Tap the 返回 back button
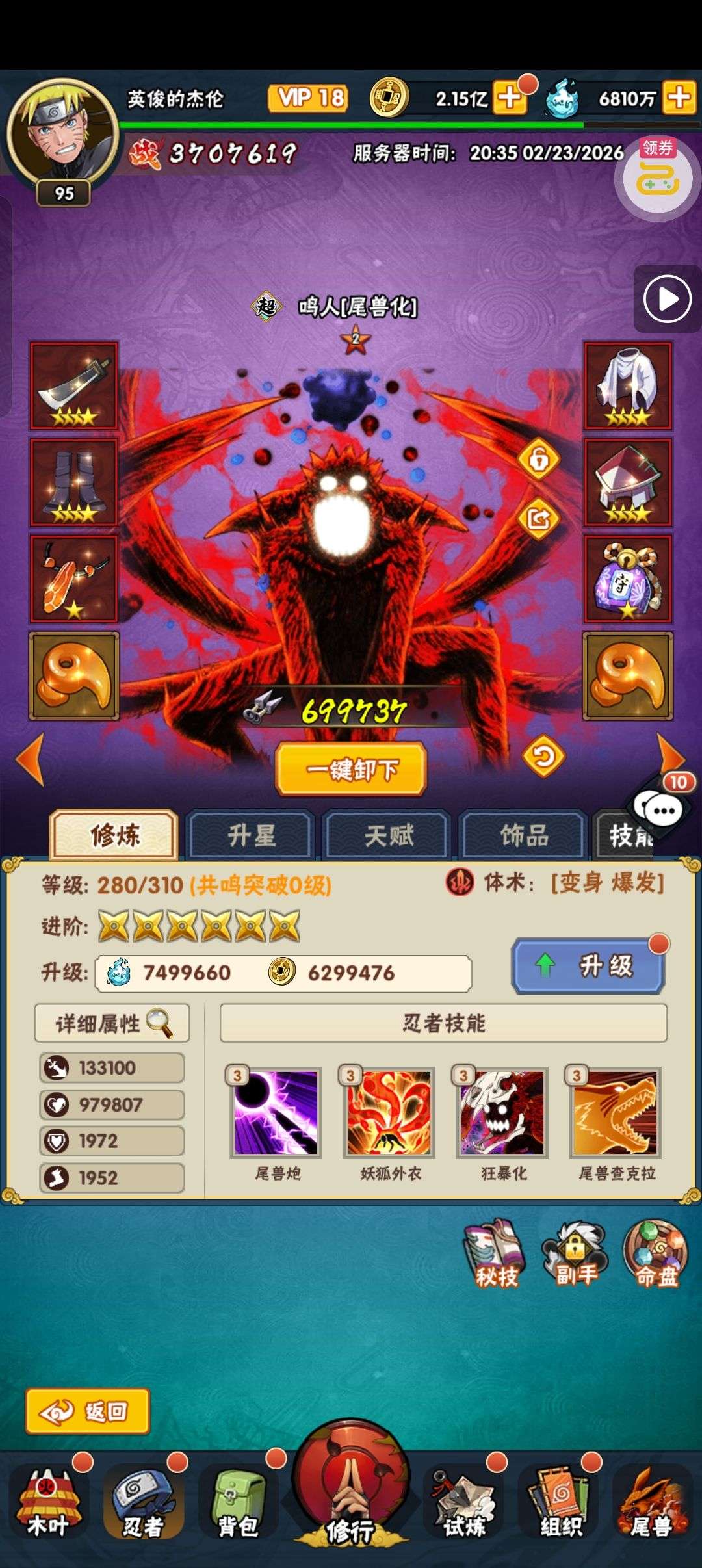The height and width of the screenshot is (1568, 702). (88, 1411)
